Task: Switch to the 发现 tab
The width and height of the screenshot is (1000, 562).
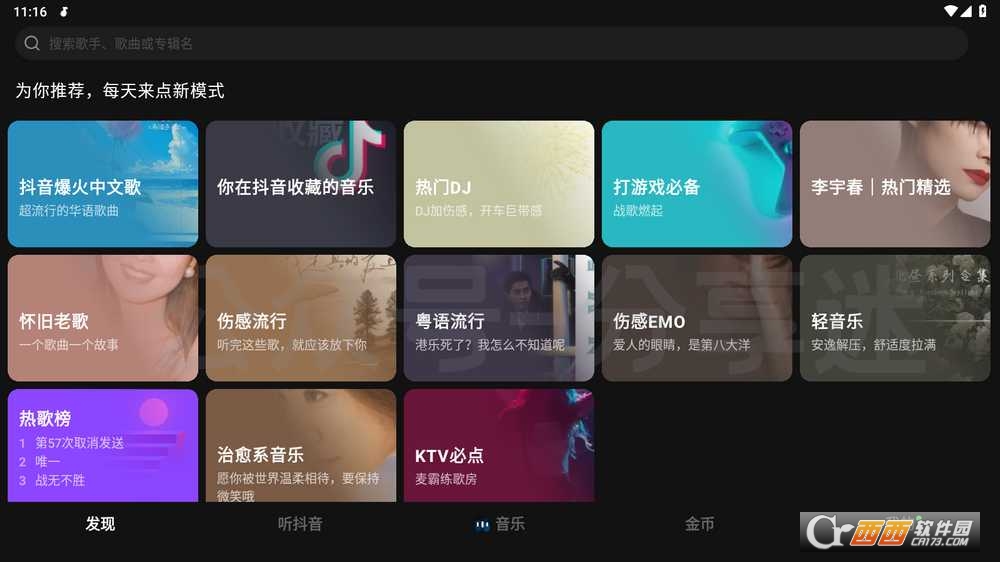Action: click(x=100, y=524)
